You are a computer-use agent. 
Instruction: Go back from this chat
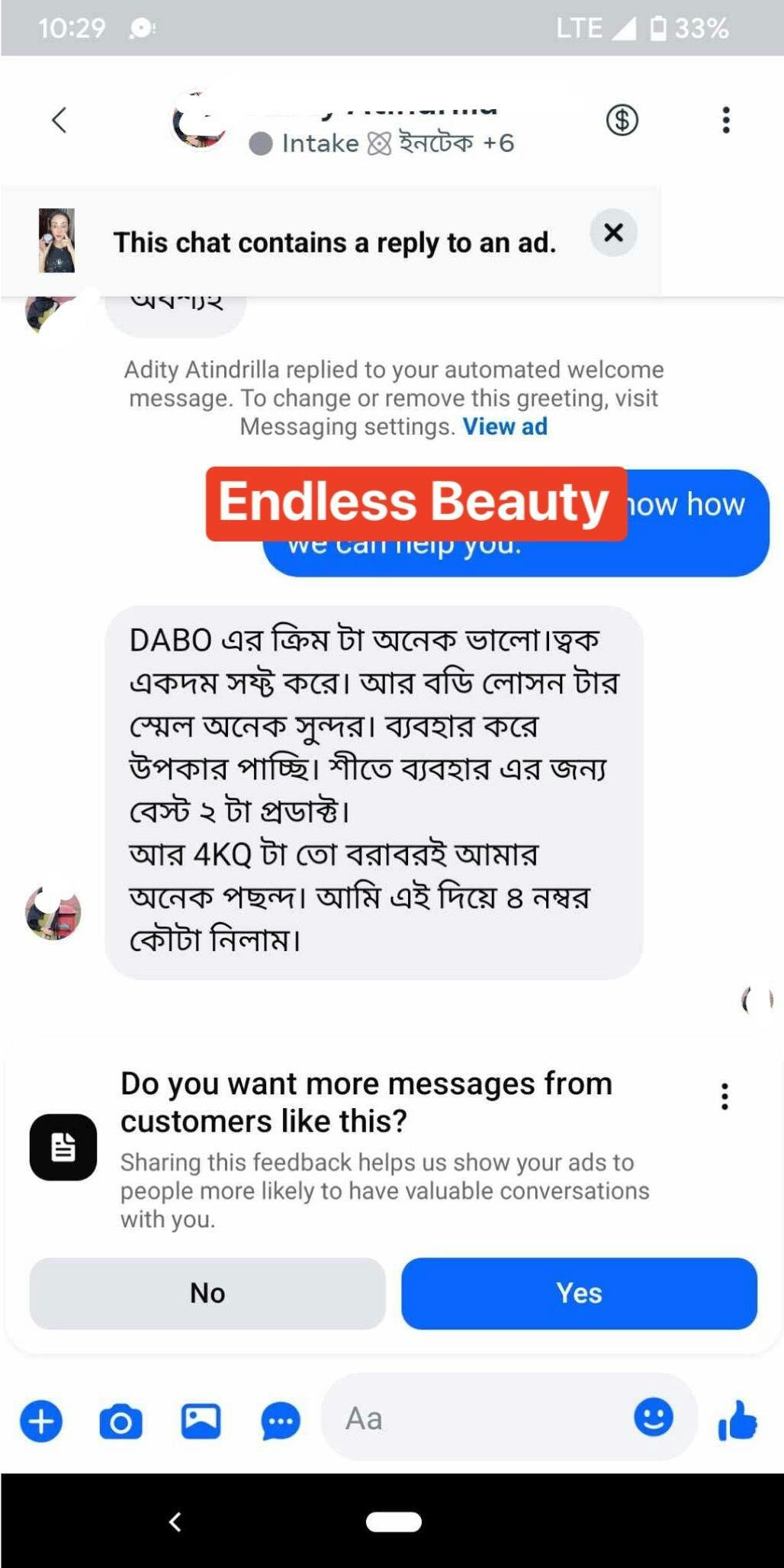59,120
